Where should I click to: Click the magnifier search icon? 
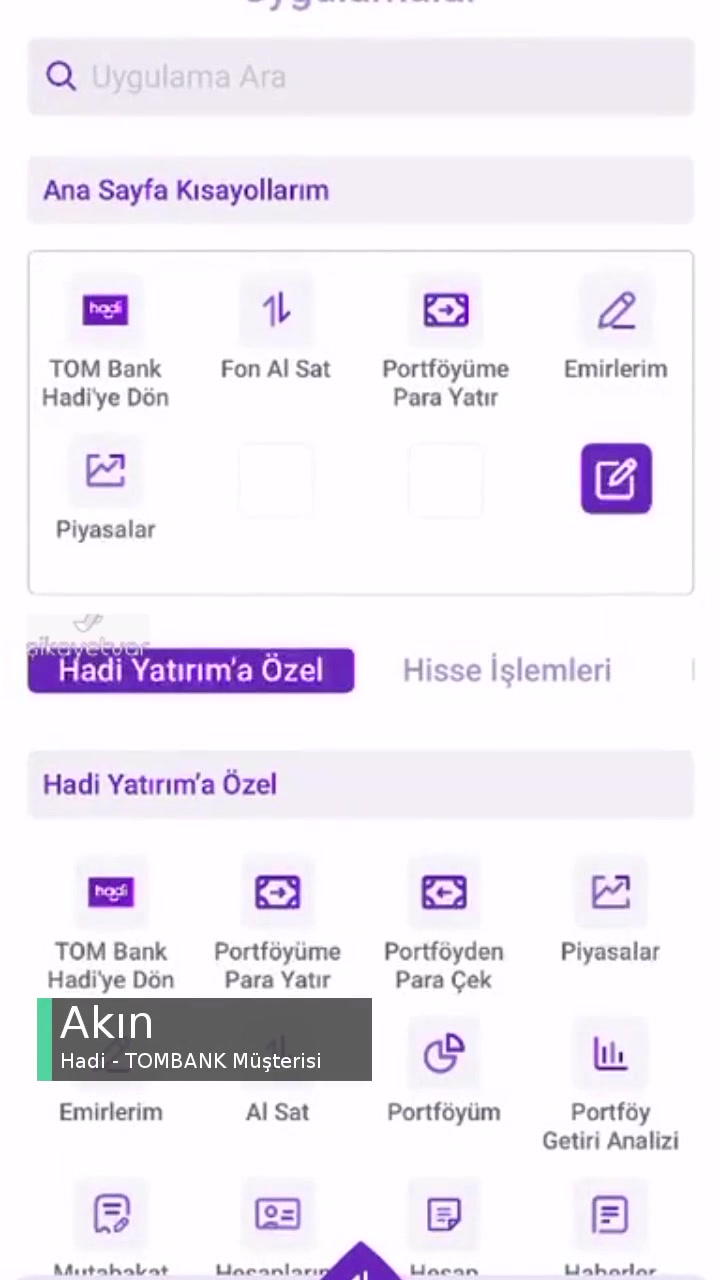tap(60, 76)
